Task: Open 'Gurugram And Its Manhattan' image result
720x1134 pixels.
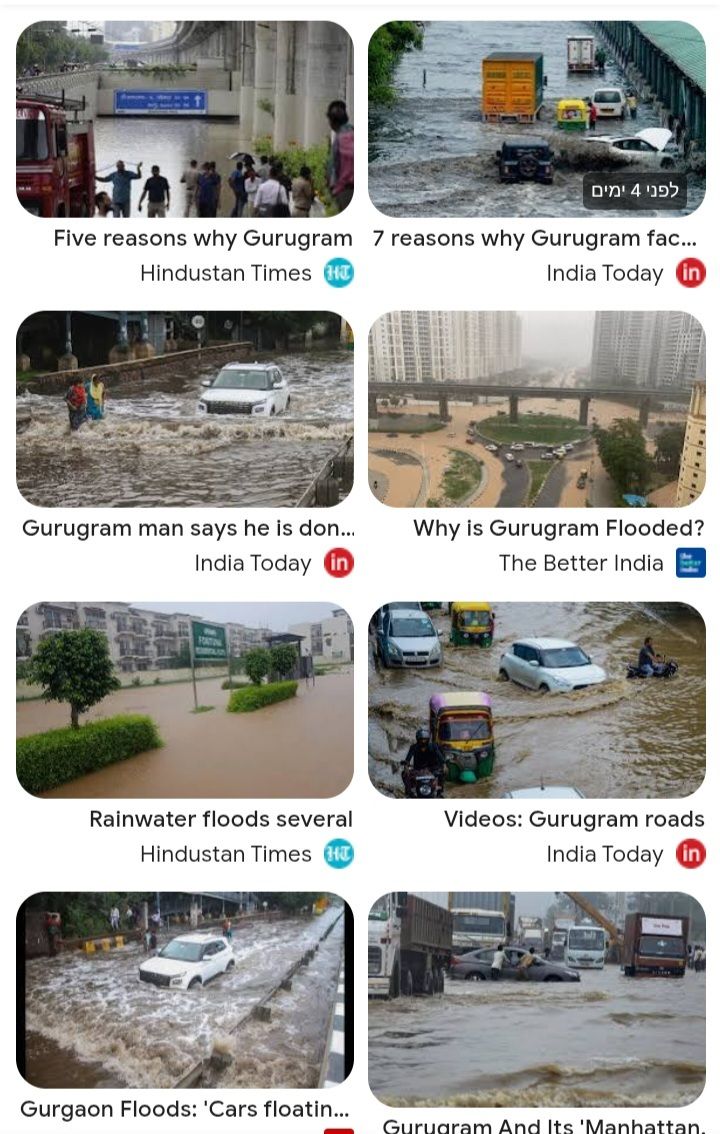Action: tap(536, 999)
